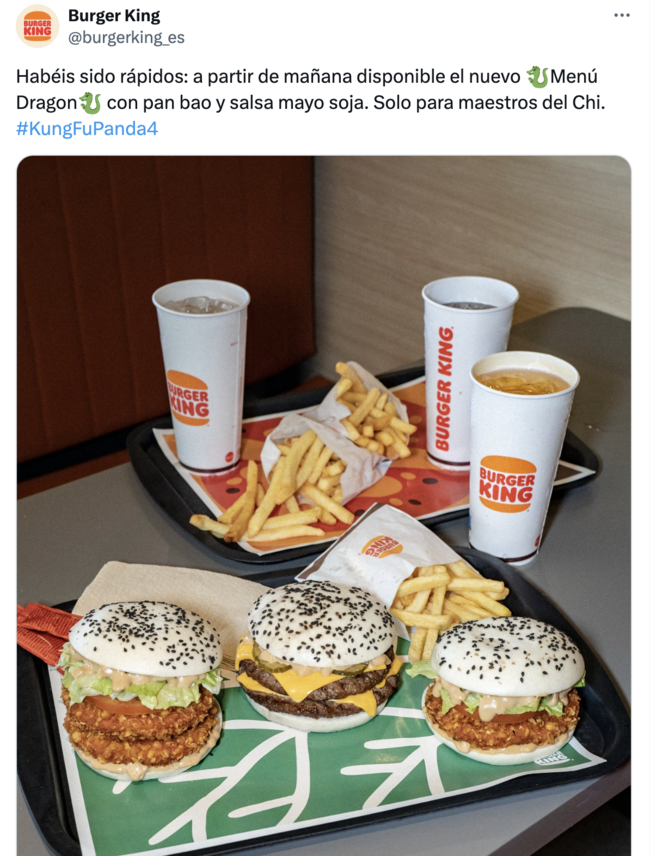This screenshot has height=856, width=650.
Task: Open the #KungFuPanda4 hashtag link
Action: coord(87,129)
